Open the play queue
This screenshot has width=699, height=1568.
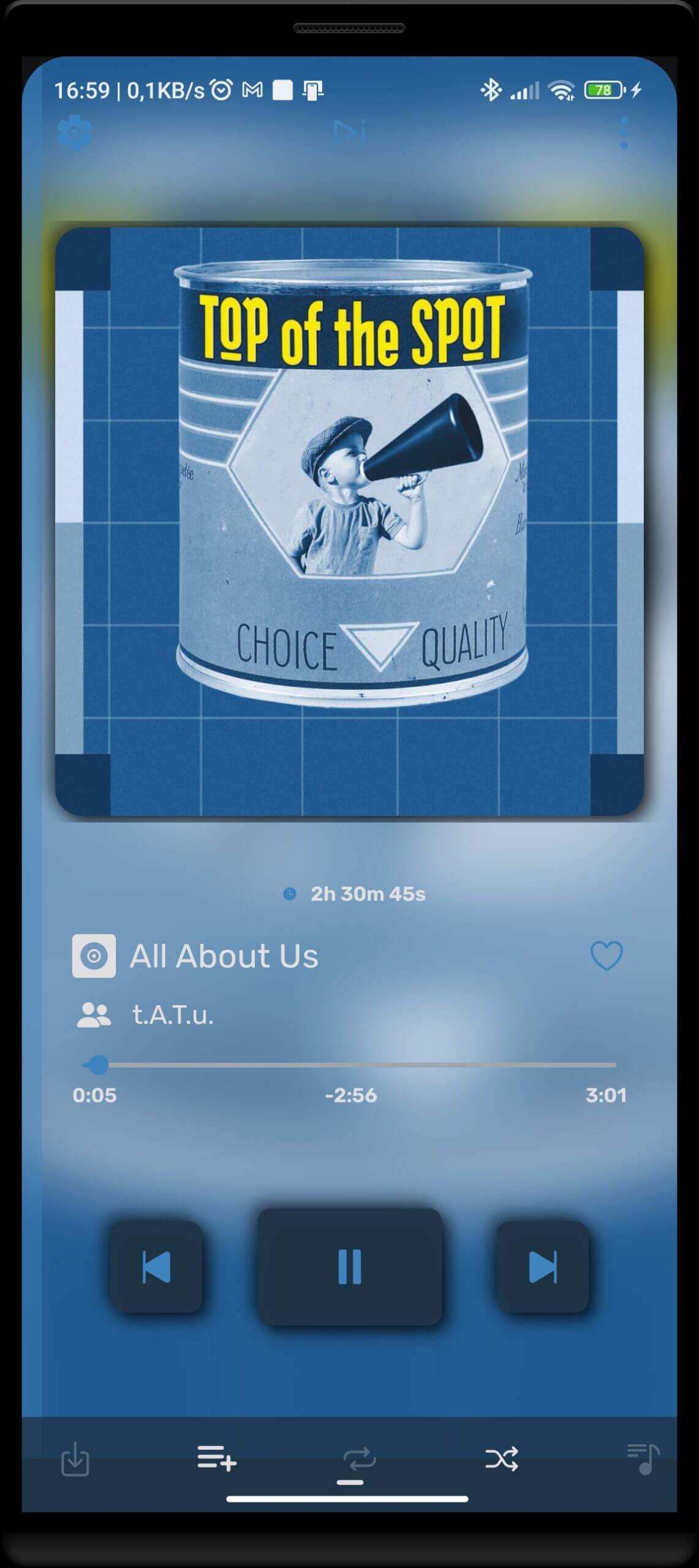point(643,1458)
